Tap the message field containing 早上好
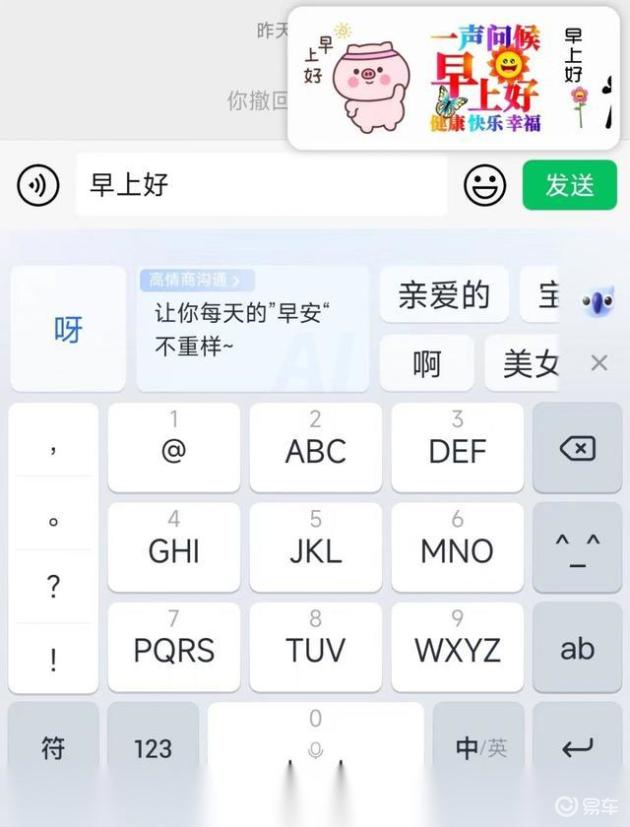 click(x=260, y=185)
